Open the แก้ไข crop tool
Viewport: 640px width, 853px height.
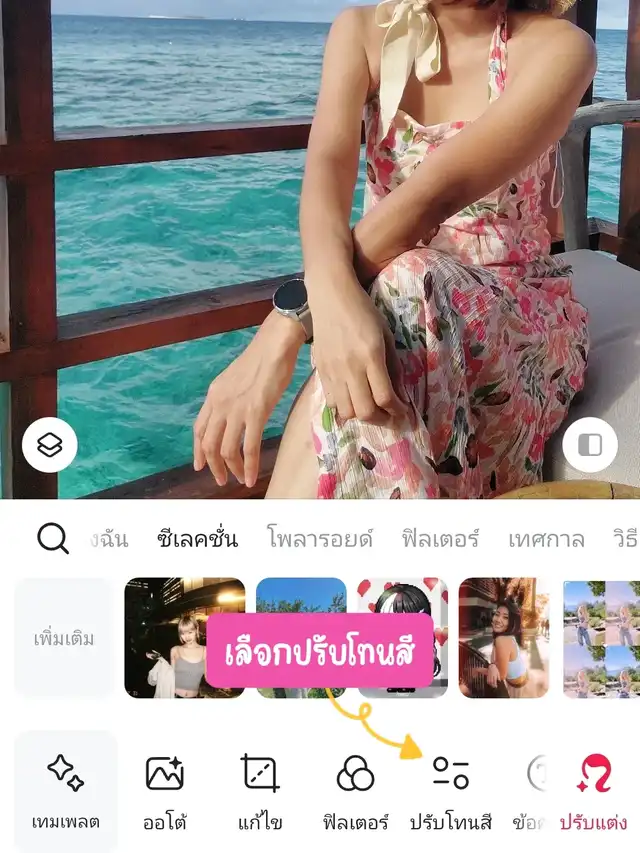260,792
